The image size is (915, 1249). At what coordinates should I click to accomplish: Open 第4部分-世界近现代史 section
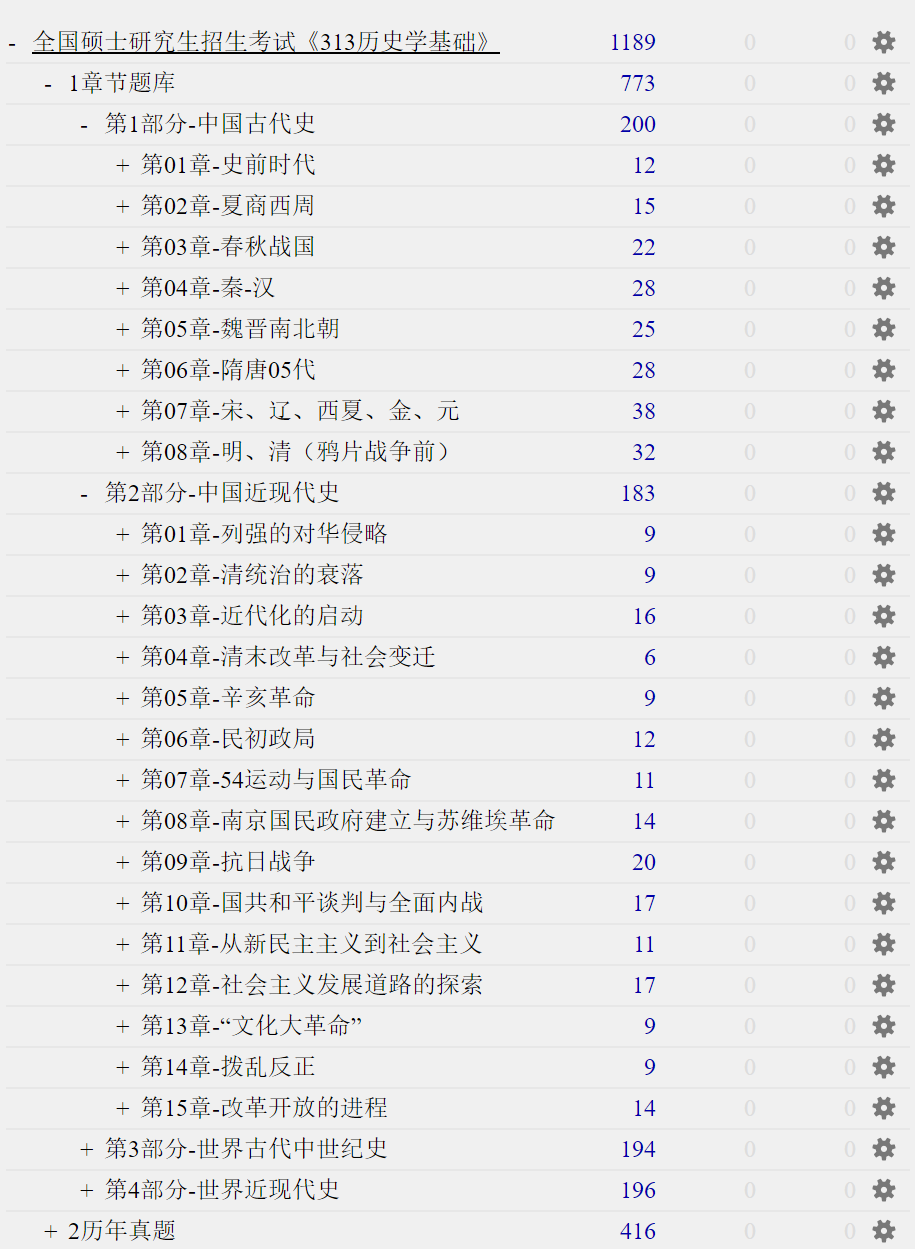click(x=222, y=1190)
